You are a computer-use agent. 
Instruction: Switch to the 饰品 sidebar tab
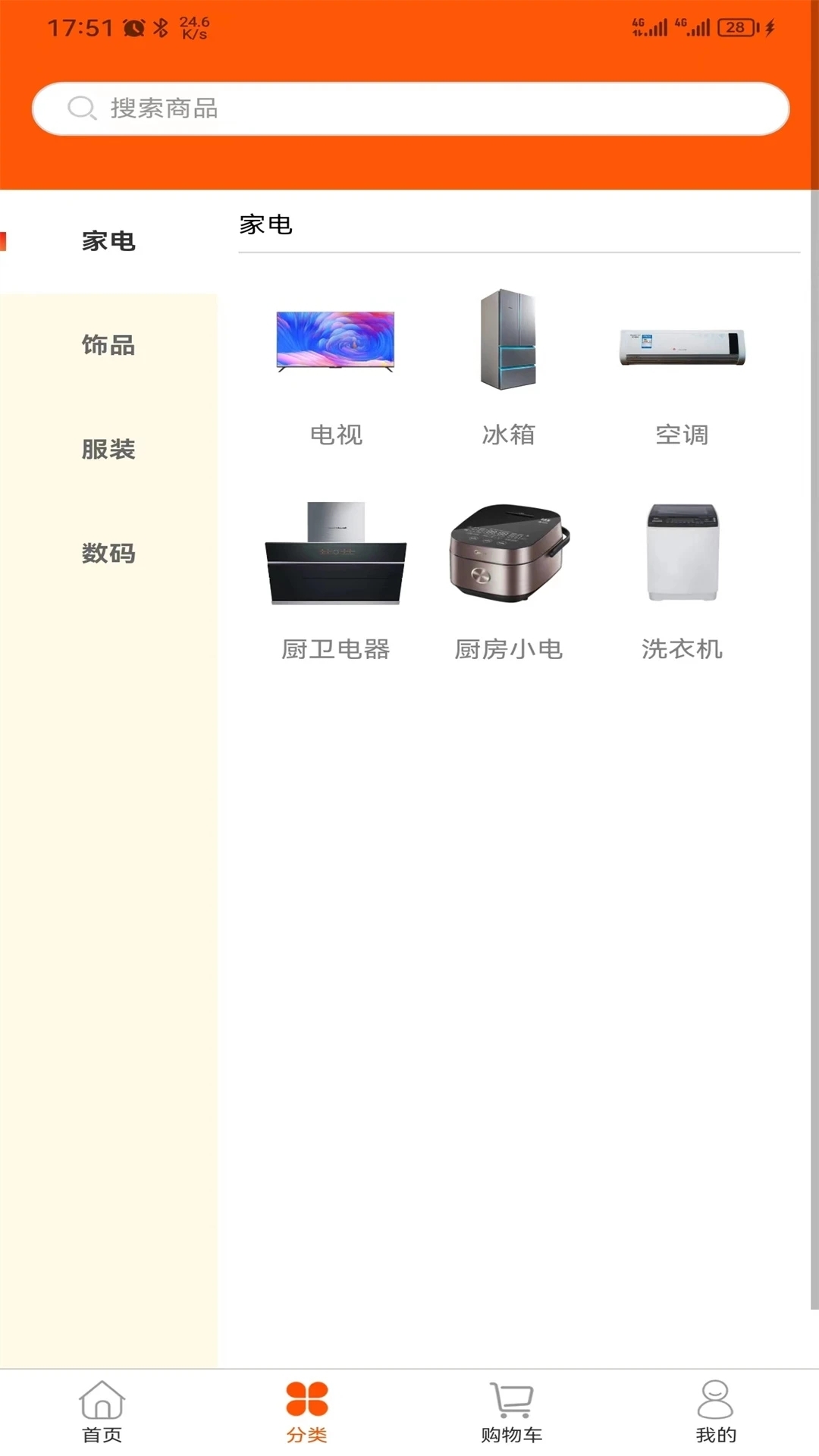coord(108,346)
